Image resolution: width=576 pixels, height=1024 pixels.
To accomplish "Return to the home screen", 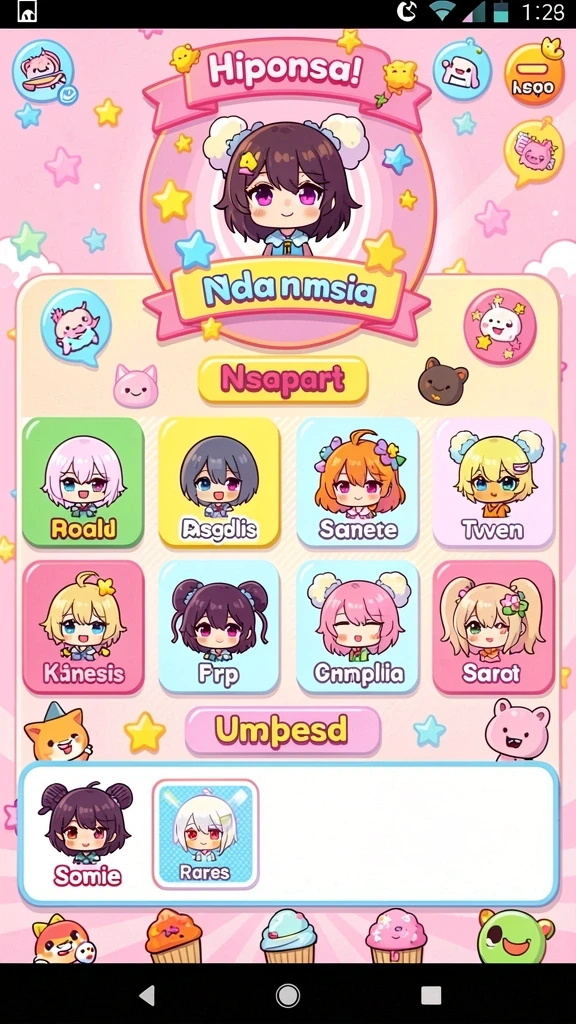I will (288, 995).
